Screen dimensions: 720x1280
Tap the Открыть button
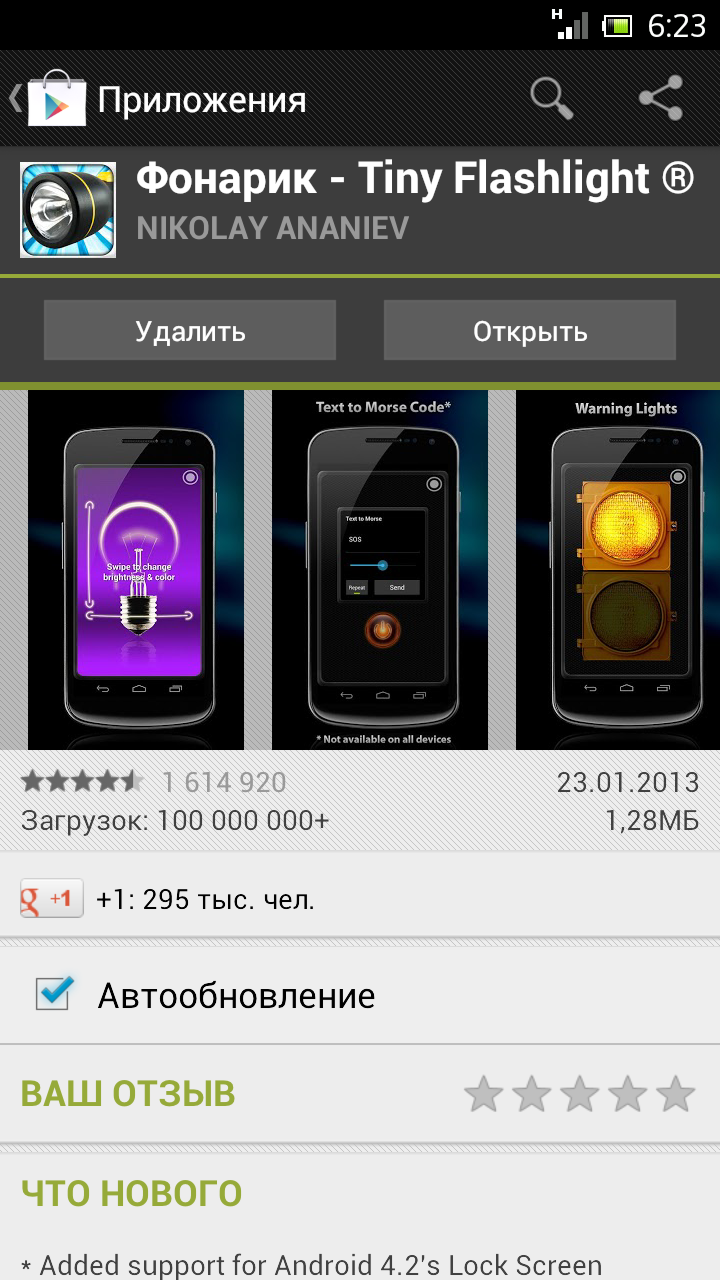tap(530, 331)
